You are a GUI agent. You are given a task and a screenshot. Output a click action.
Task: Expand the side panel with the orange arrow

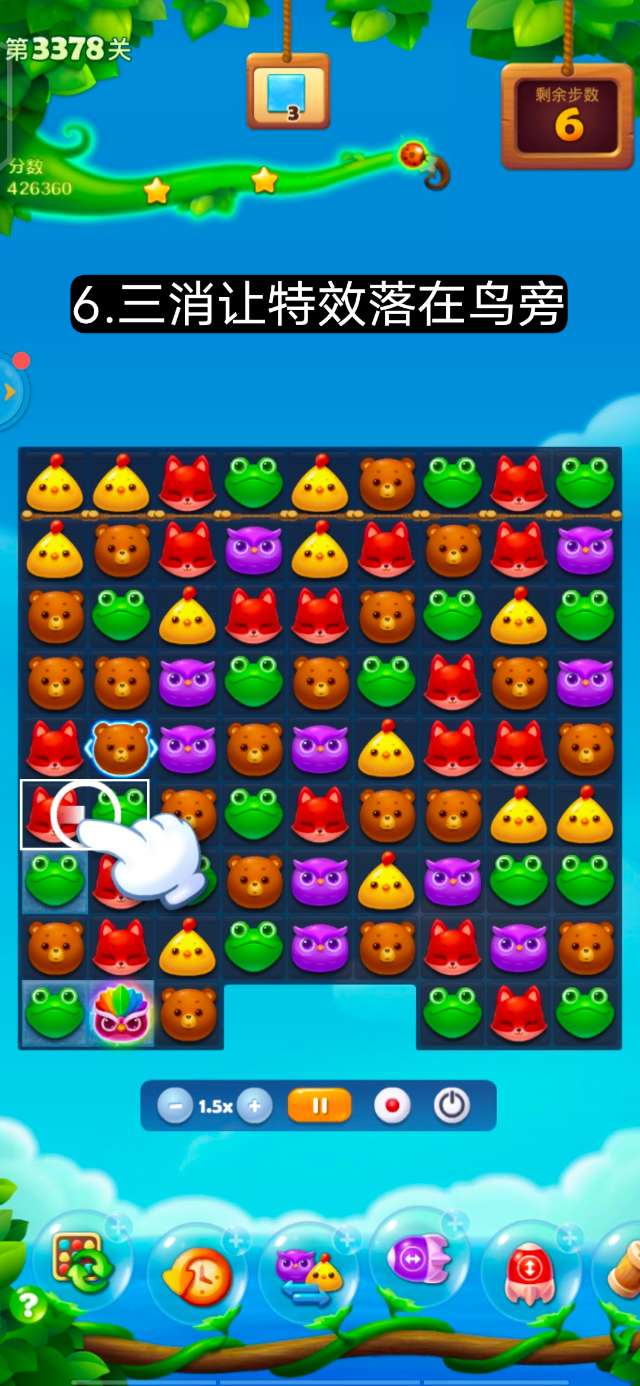point(10,392)
